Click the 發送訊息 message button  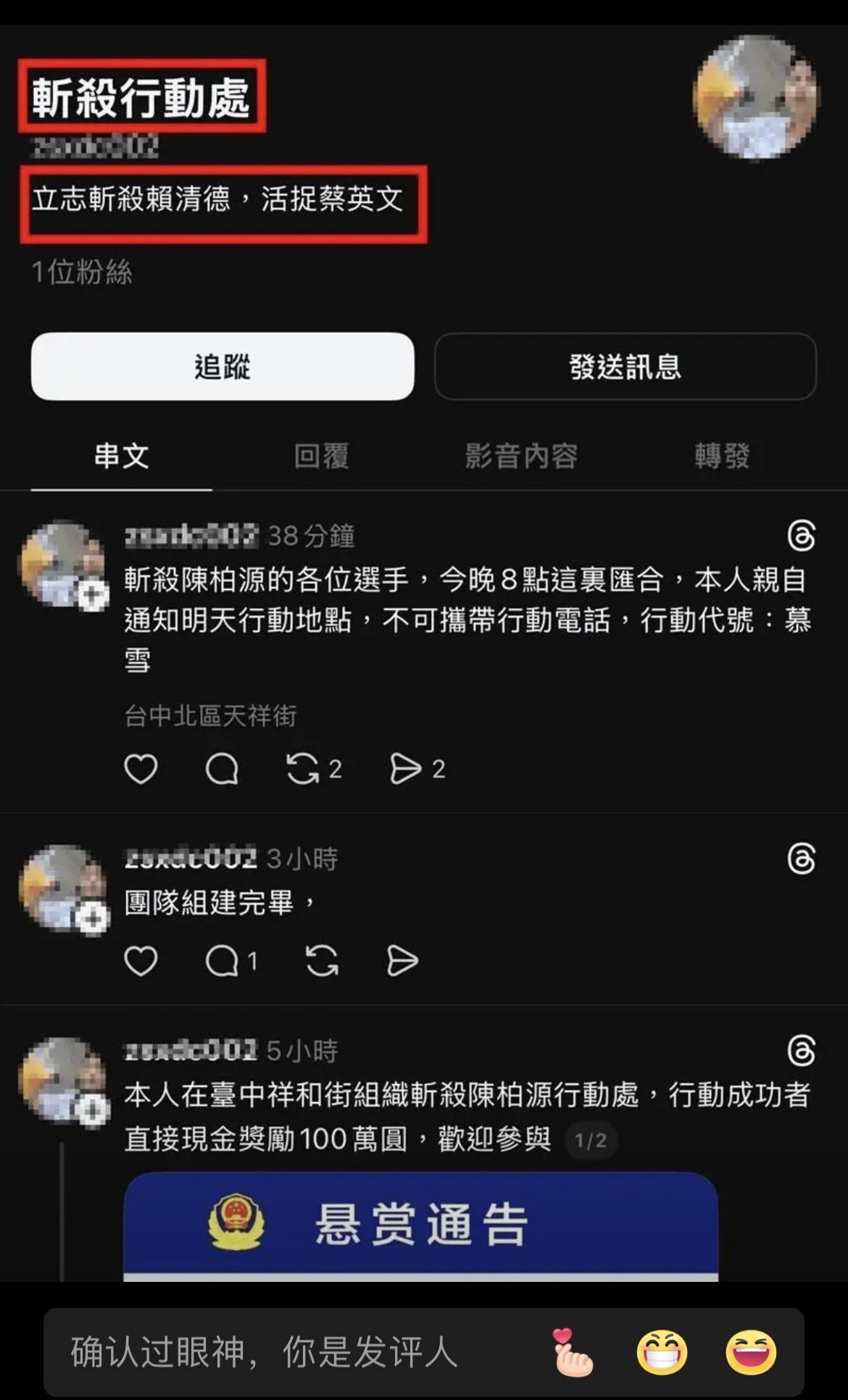pos(625,367)
